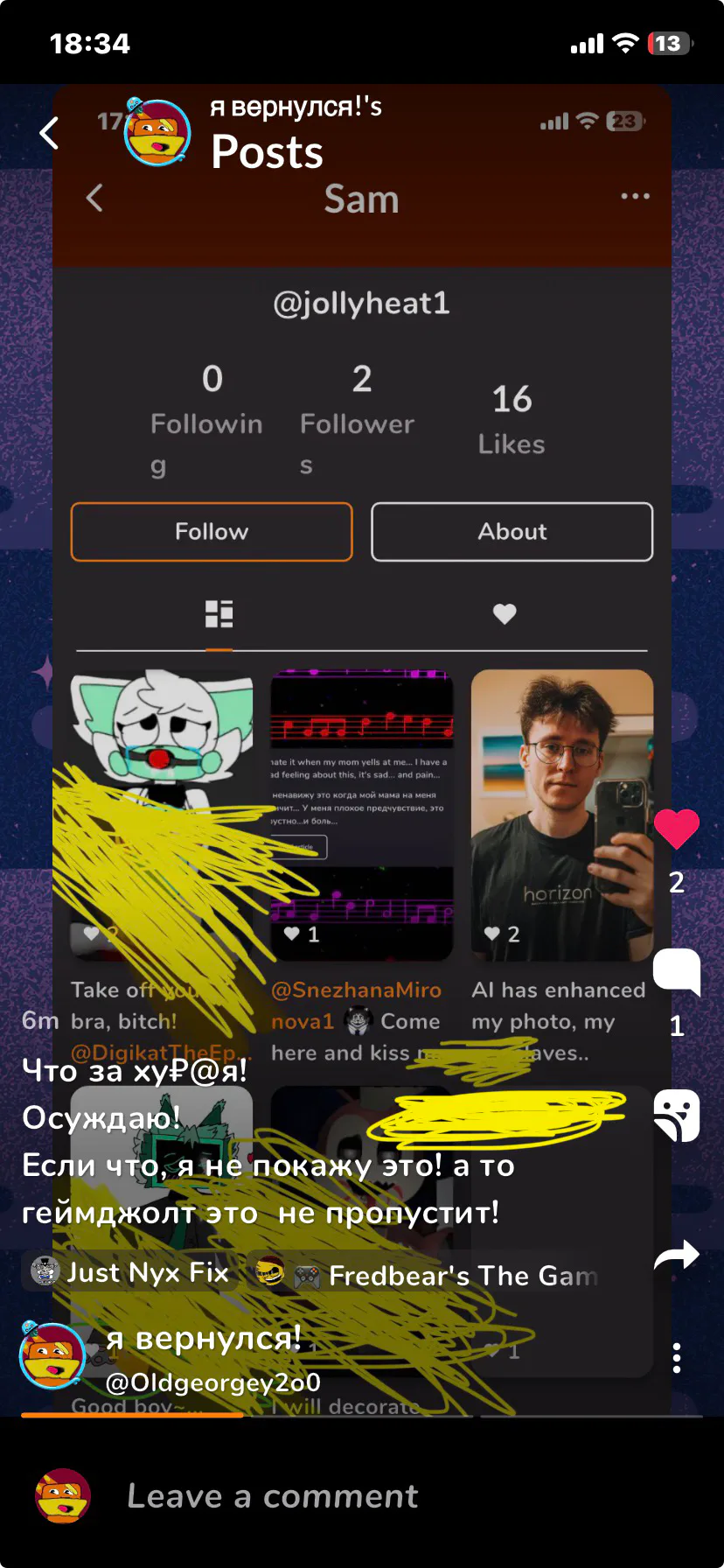Go back from the posts viewer
724x1568 pixels.
click(x=50, y=134)
